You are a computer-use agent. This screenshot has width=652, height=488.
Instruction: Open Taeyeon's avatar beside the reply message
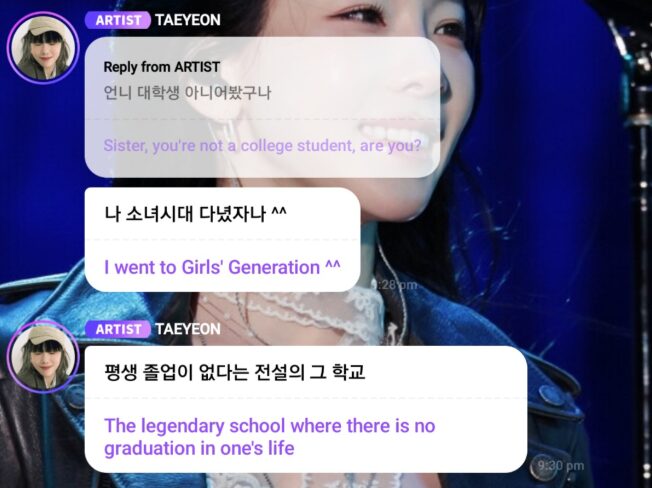point(43,47)
